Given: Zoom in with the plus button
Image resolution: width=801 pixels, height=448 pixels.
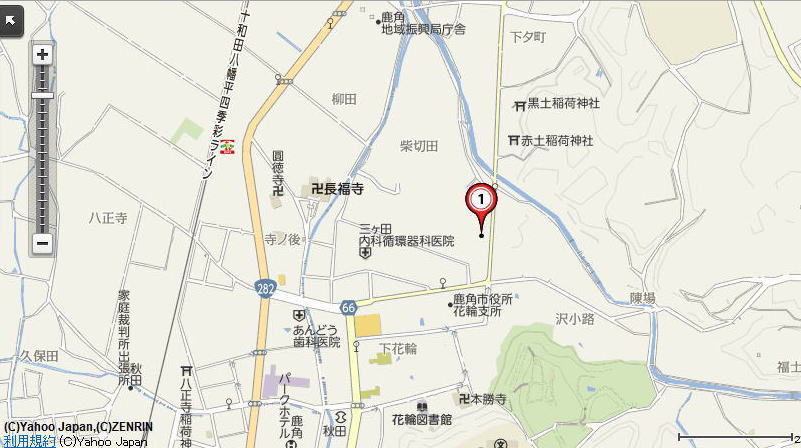Looking at the screenshot, I should coord(42,55).
